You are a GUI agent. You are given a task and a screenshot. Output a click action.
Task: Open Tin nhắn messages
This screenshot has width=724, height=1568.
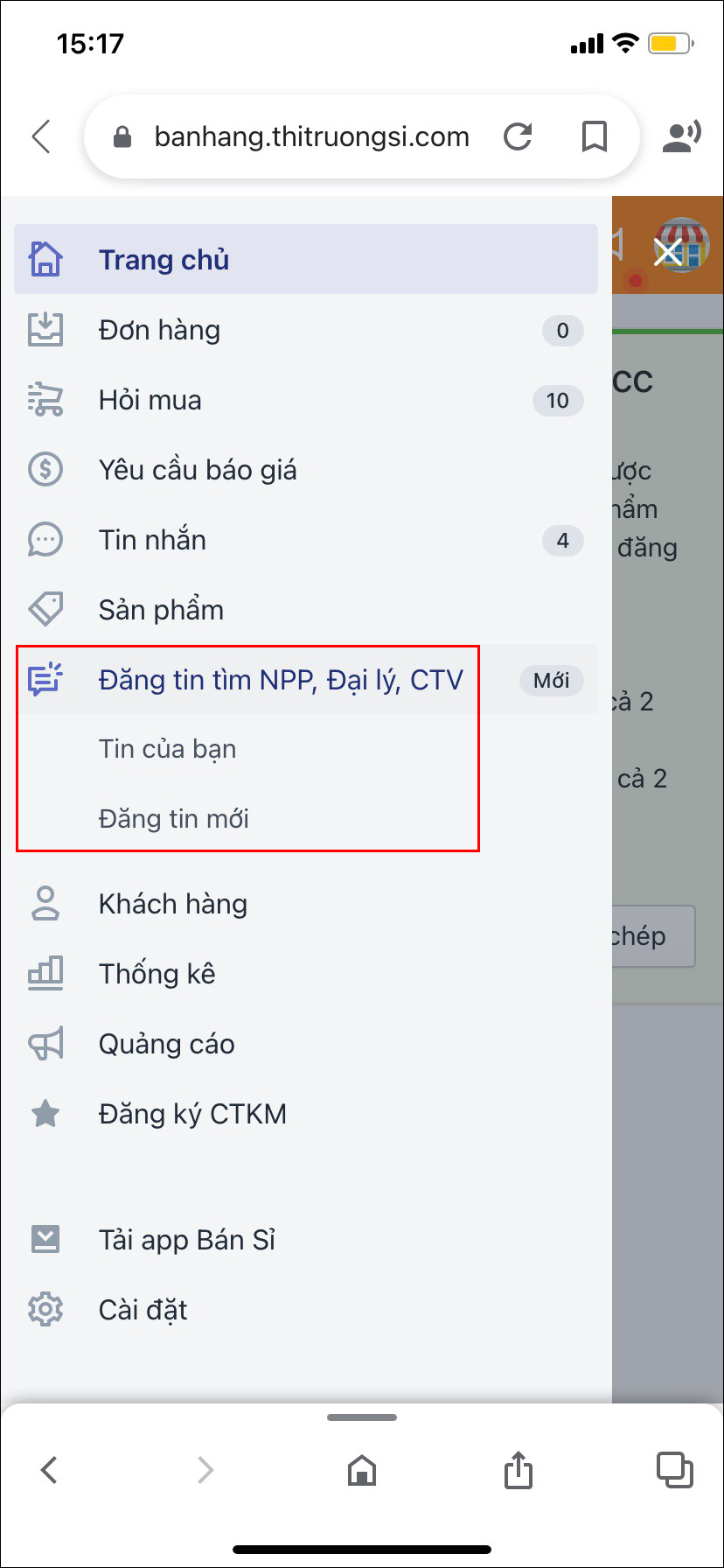(306, 540)
